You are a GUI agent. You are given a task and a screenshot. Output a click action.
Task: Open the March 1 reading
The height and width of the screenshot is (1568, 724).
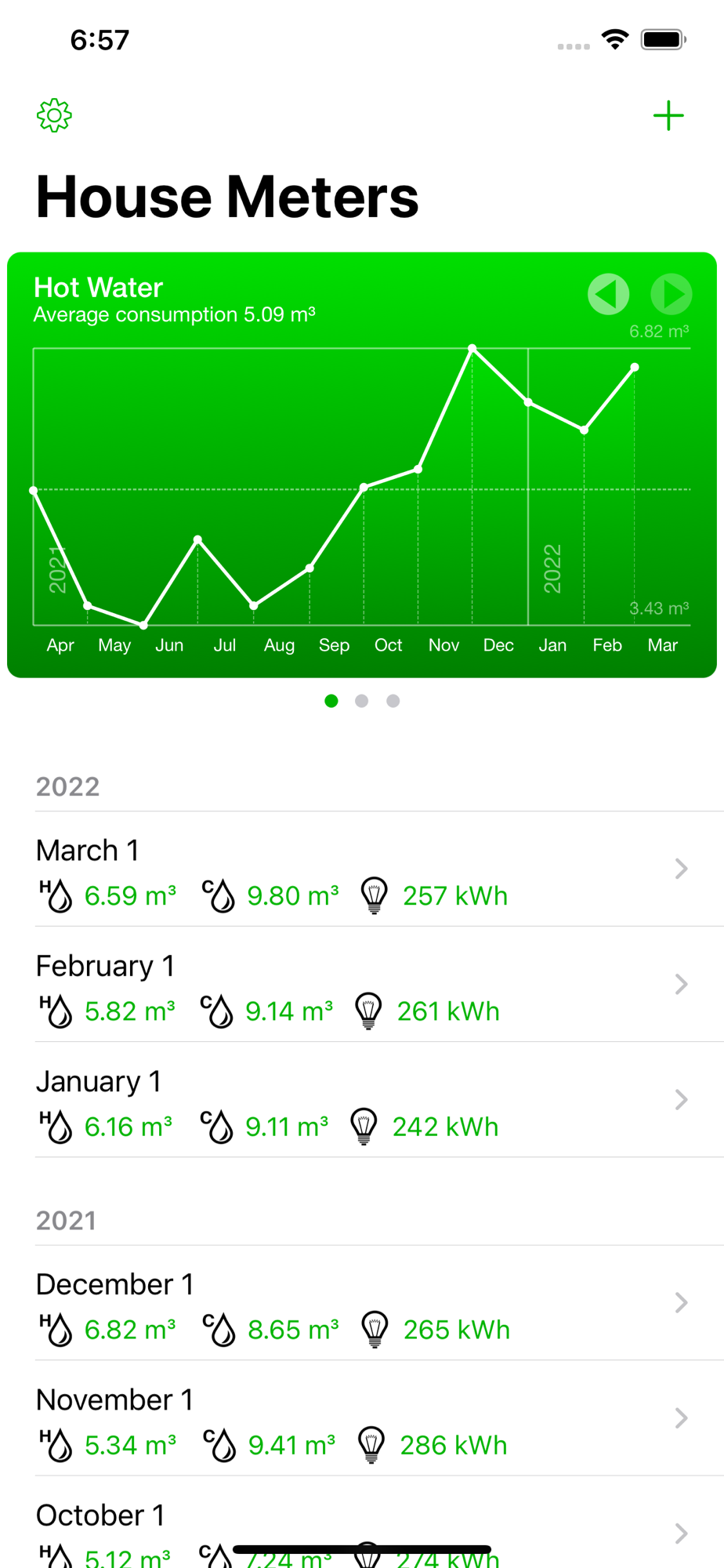coord(360,869)
